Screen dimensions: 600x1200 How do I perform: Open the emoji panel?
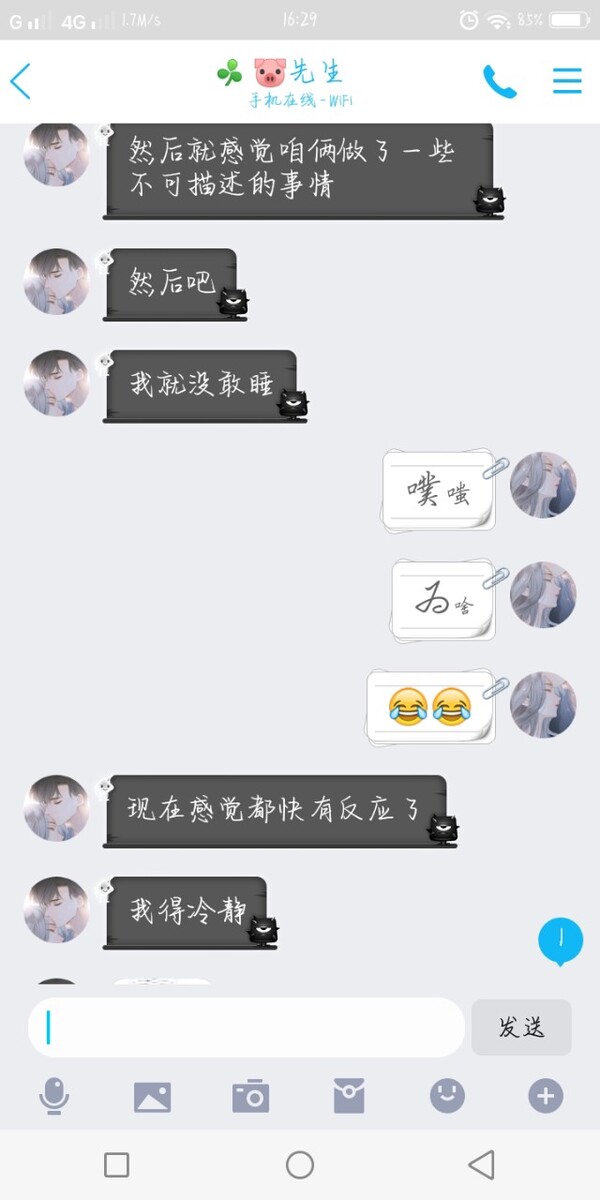(447, 1097)
